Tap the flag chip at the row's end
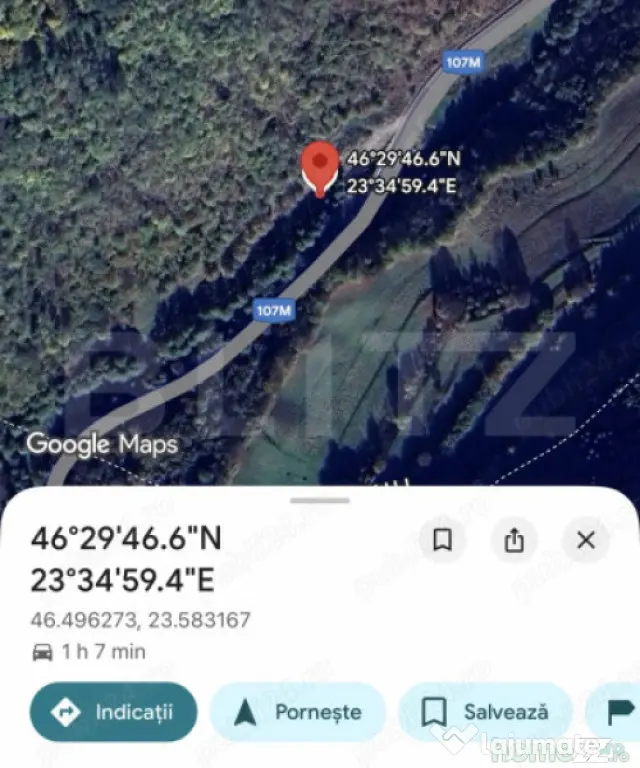Viewport: 640px width, 768px height. click(x=616, y=711)
